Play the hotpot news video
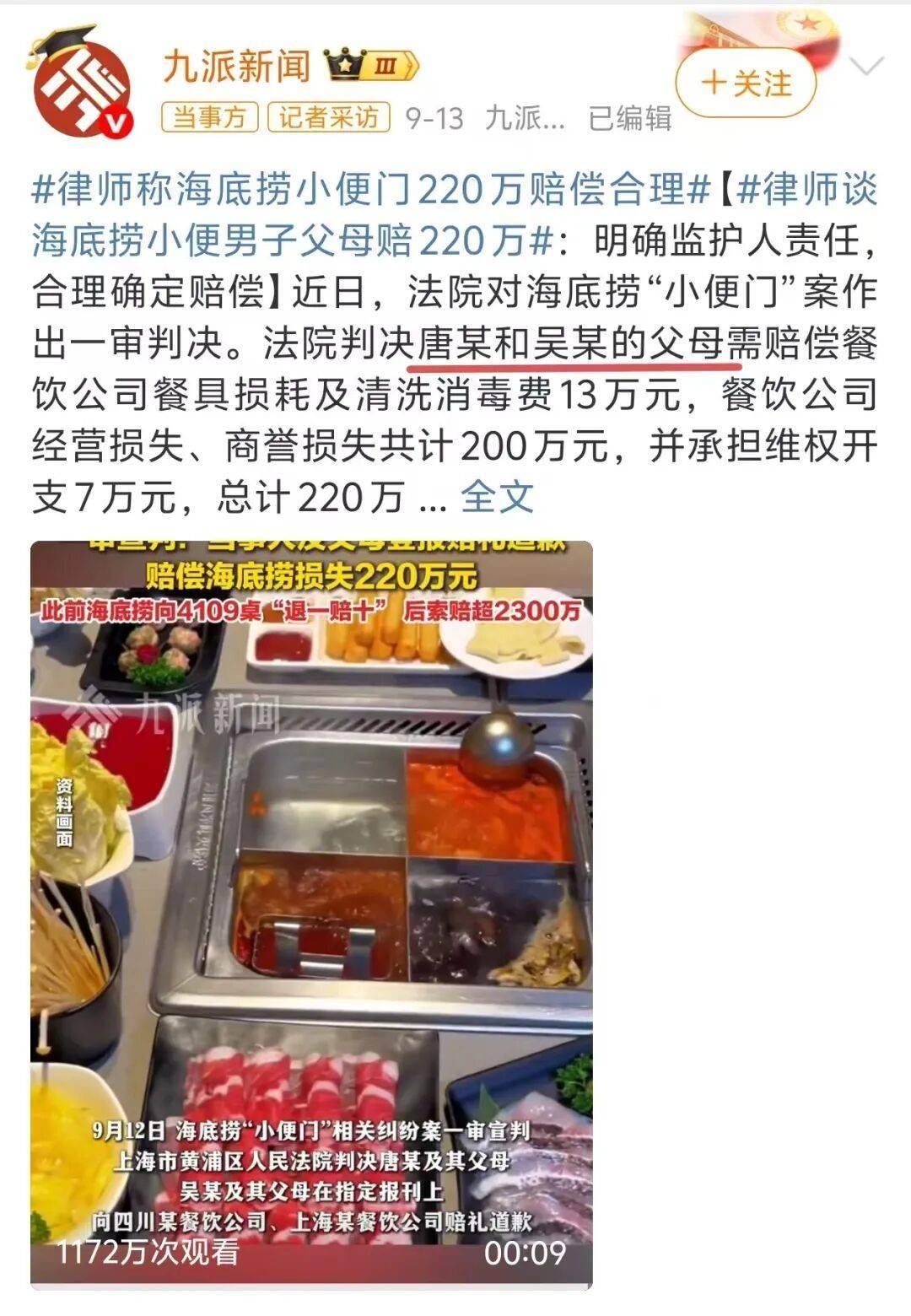The height and width of the screenshot is (1316, 911). (311, 914)
